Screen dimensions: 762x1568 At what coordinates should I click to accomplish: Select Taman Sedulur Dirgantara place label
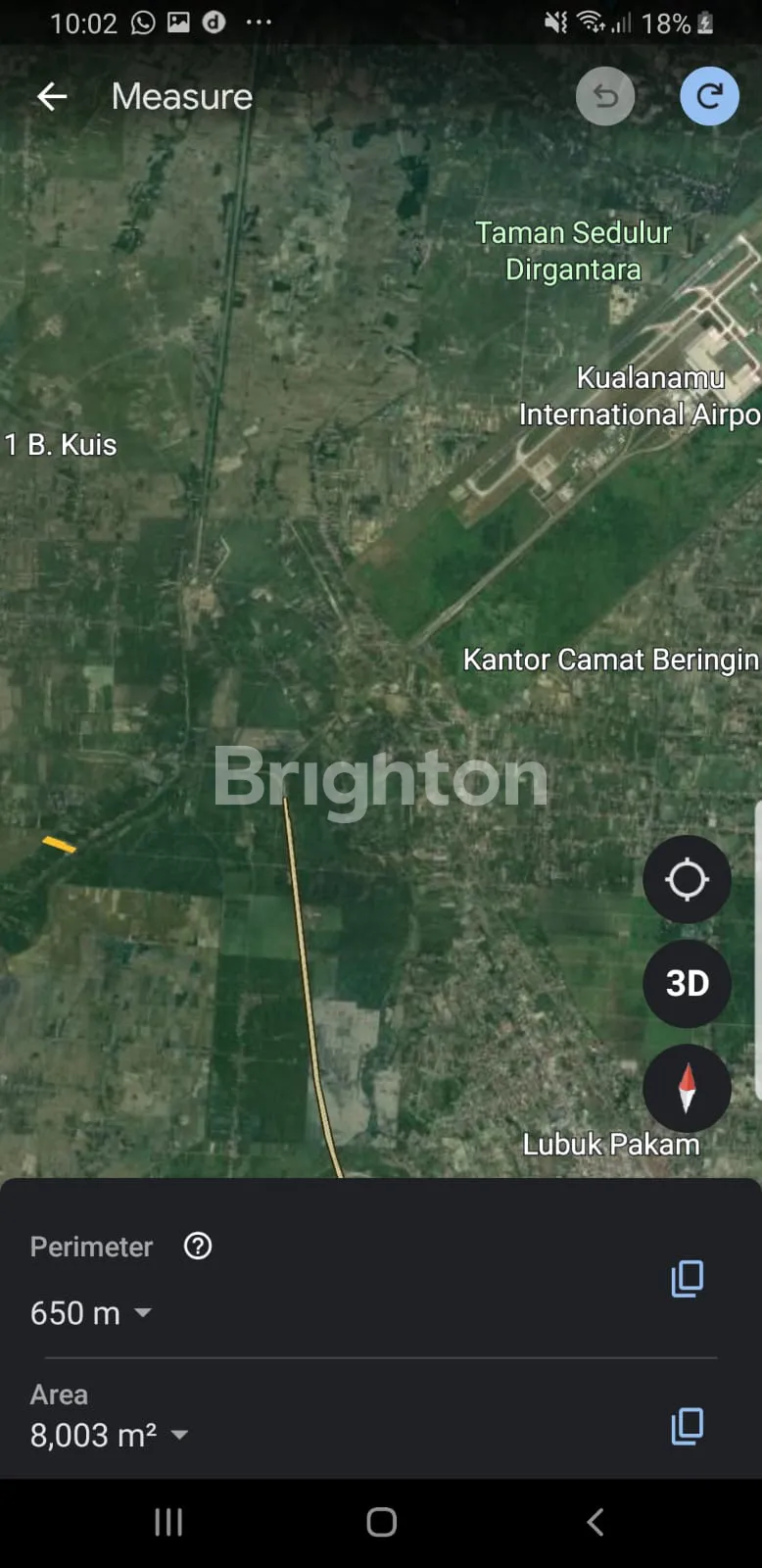573,251
